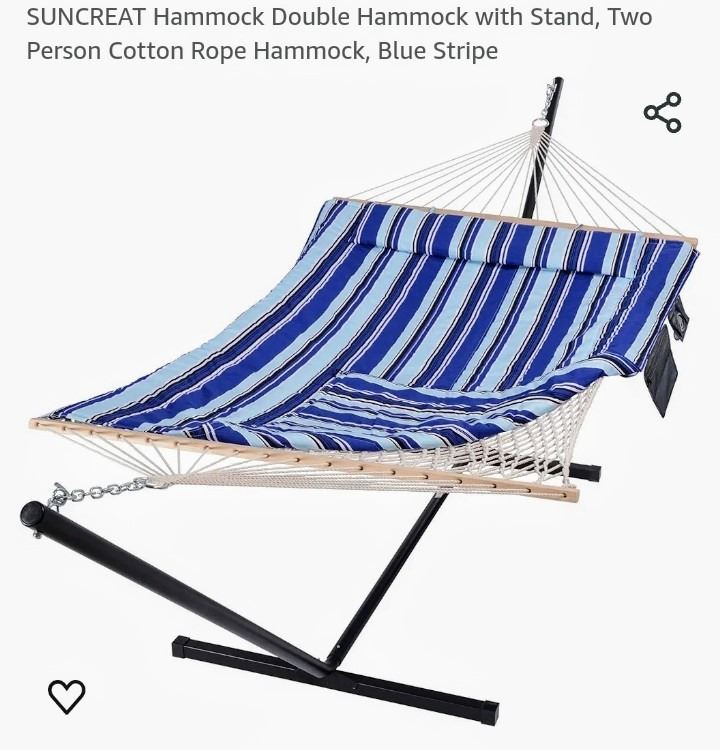
Task: Add the hammock to your wish list
Action: pyautogui.click(x=67, y=696)
